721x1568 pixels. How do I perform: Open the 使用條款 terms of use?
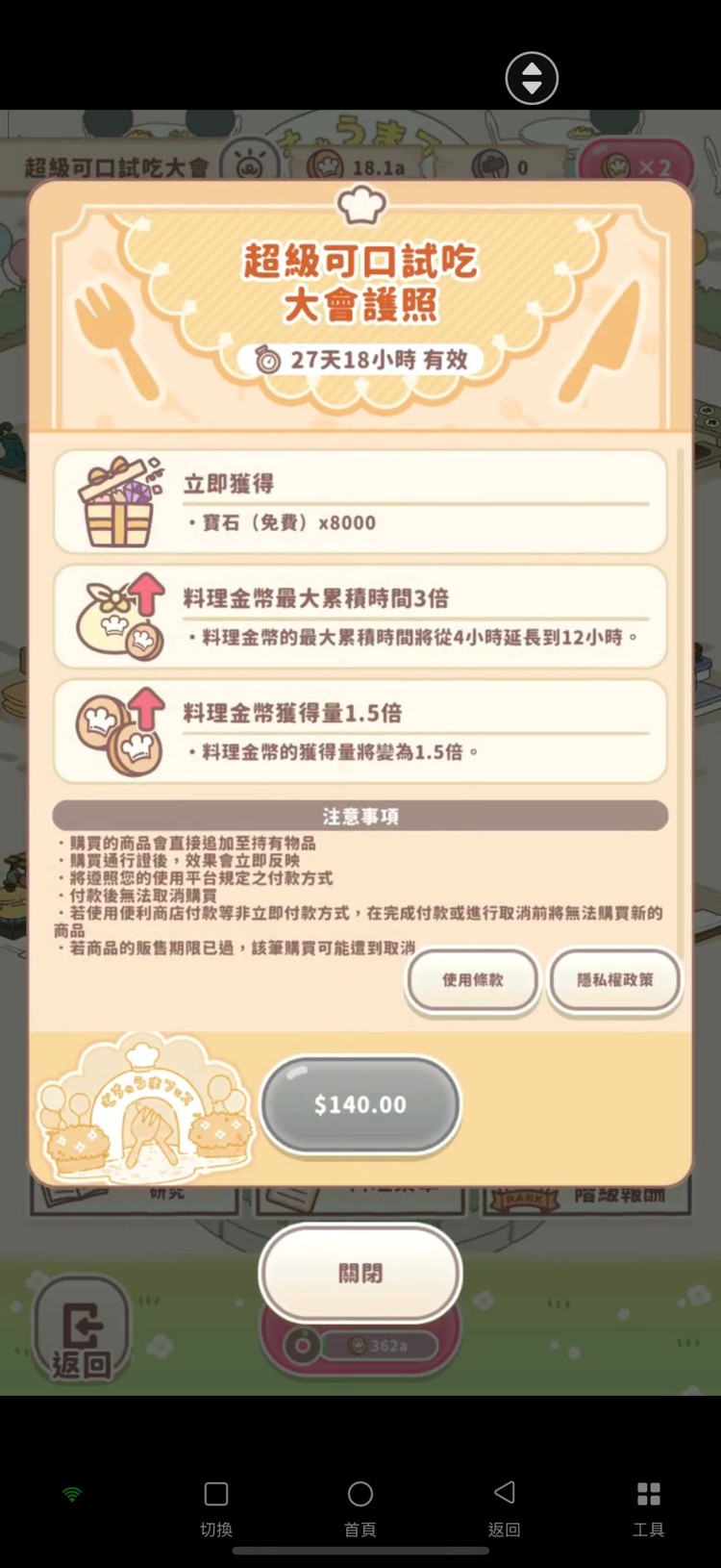click(472, 979)
